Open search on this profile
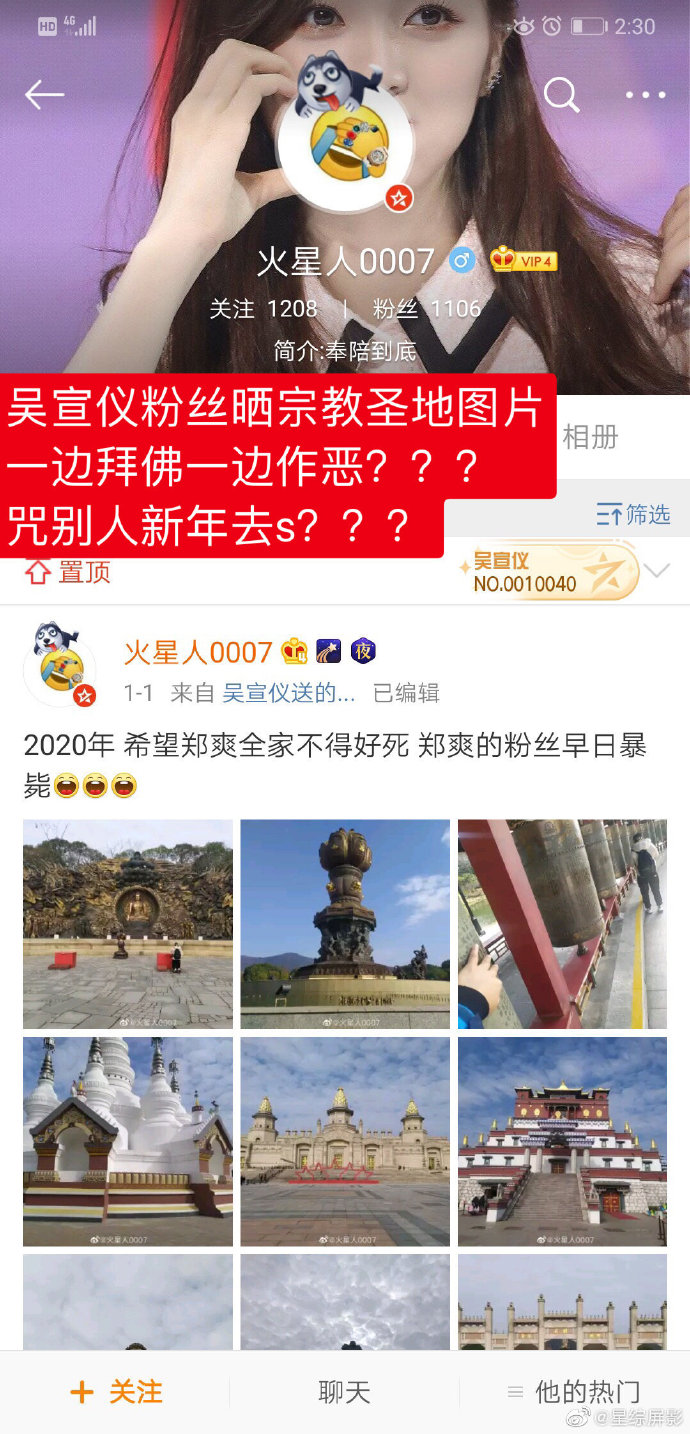Viewport: 690px width, 1434px height. (x=561, y=95)
